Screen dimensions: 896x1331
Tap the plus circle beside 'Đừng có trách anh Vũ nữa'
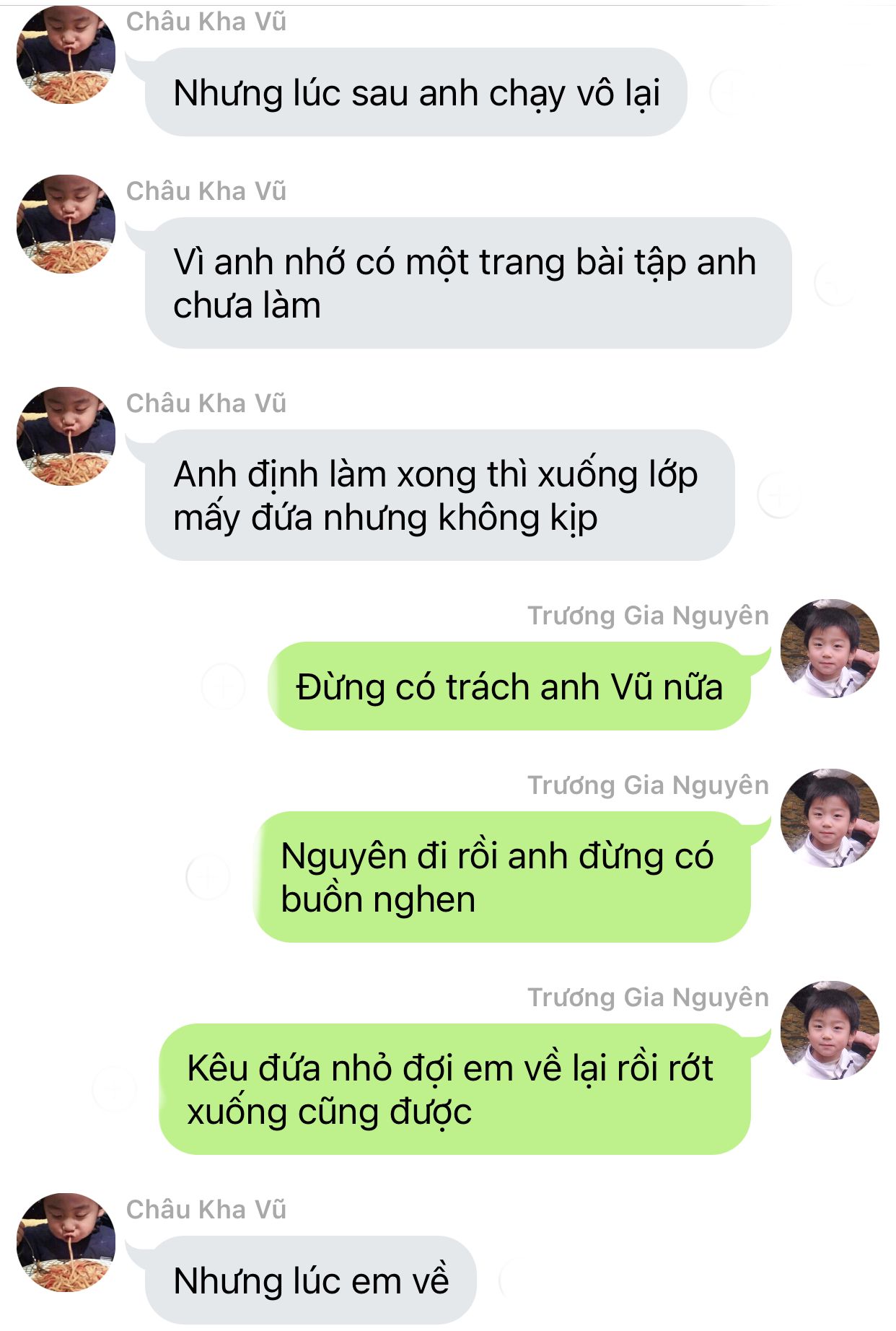click(223, 686)
